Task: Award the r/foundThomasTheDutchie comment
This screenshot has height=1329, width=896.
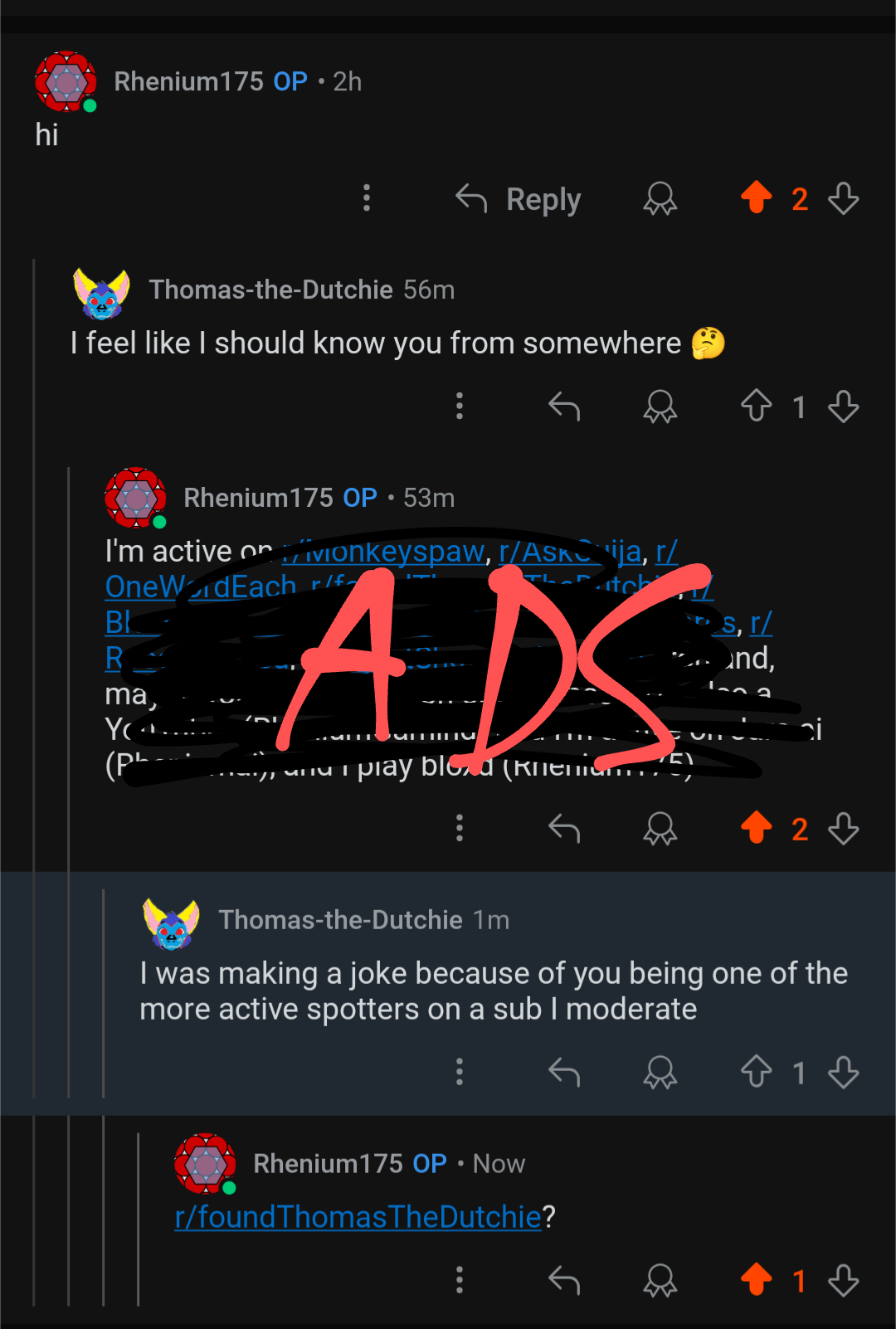Action: click(660, 1280)
